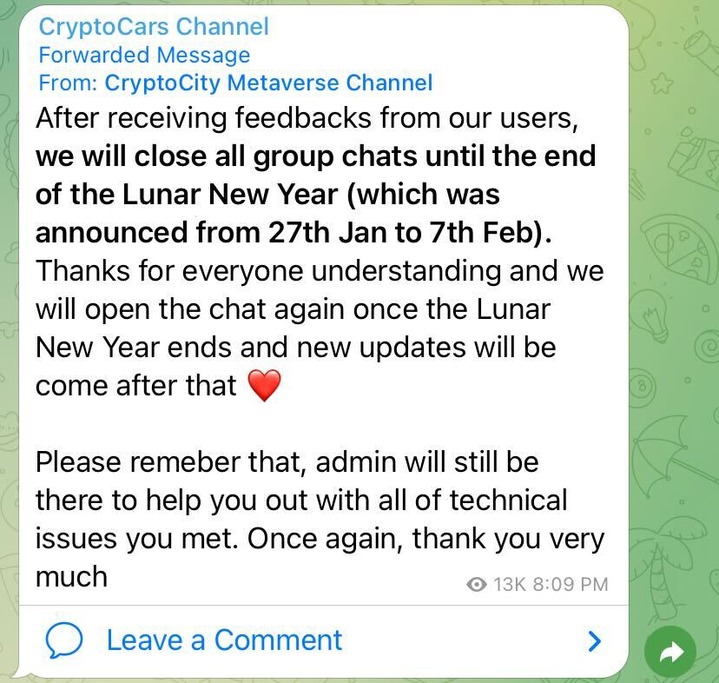
Task: Open the CryptoCars Channel name
Action: (153, 27)
